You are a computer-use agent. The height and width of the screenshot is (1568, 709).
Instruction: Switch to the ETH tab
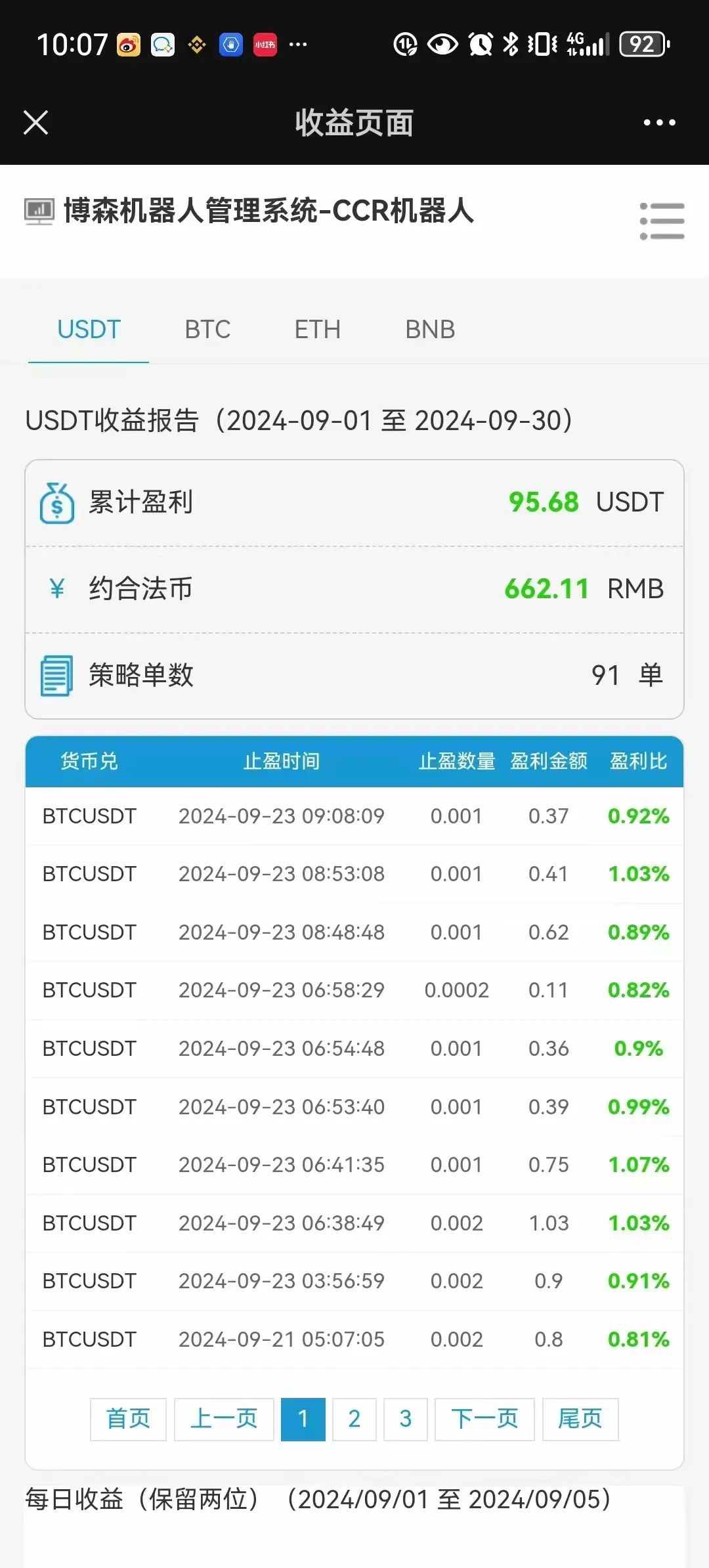(317, 329)
